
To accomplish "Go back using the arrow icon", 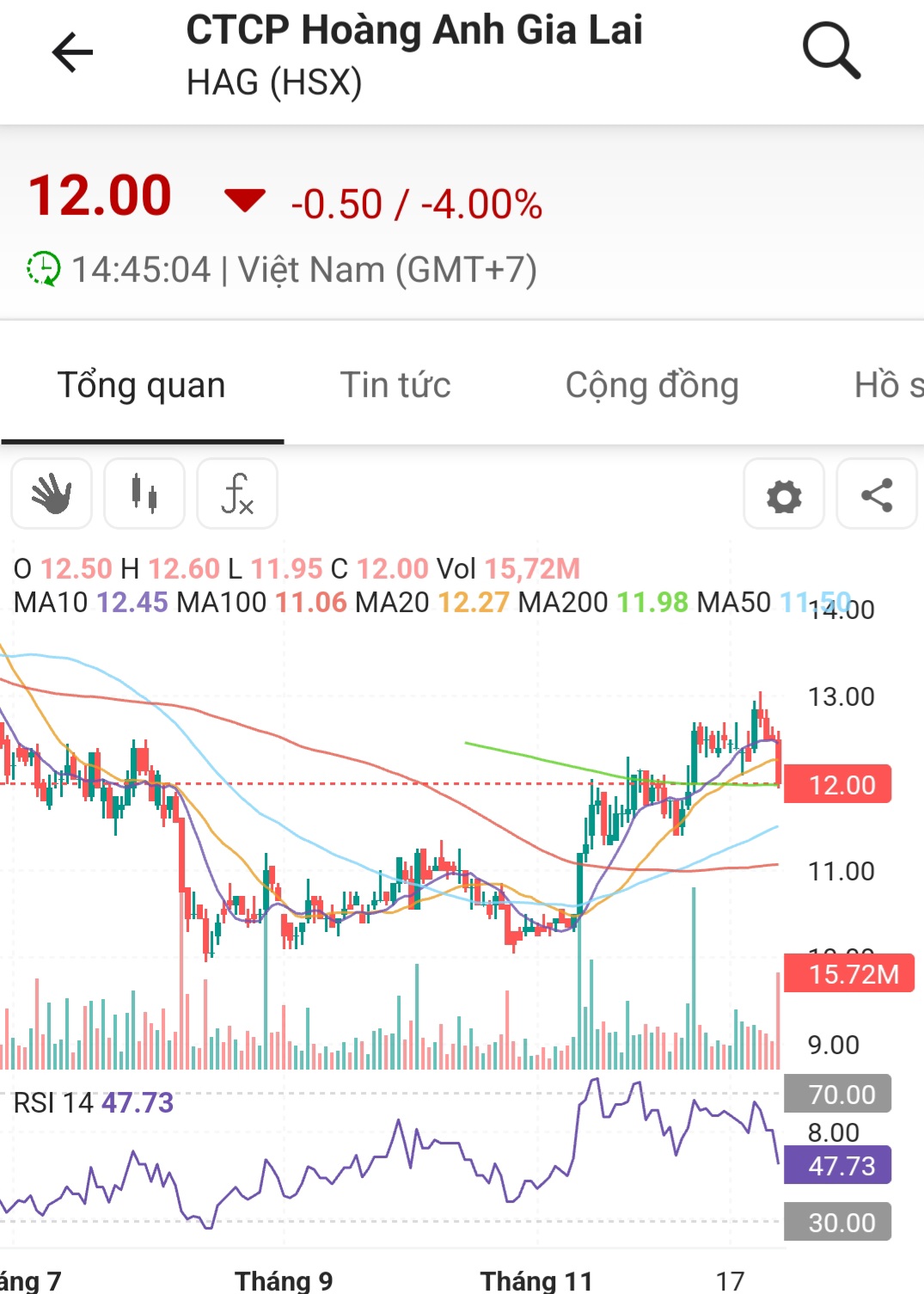I will point(72,53).
